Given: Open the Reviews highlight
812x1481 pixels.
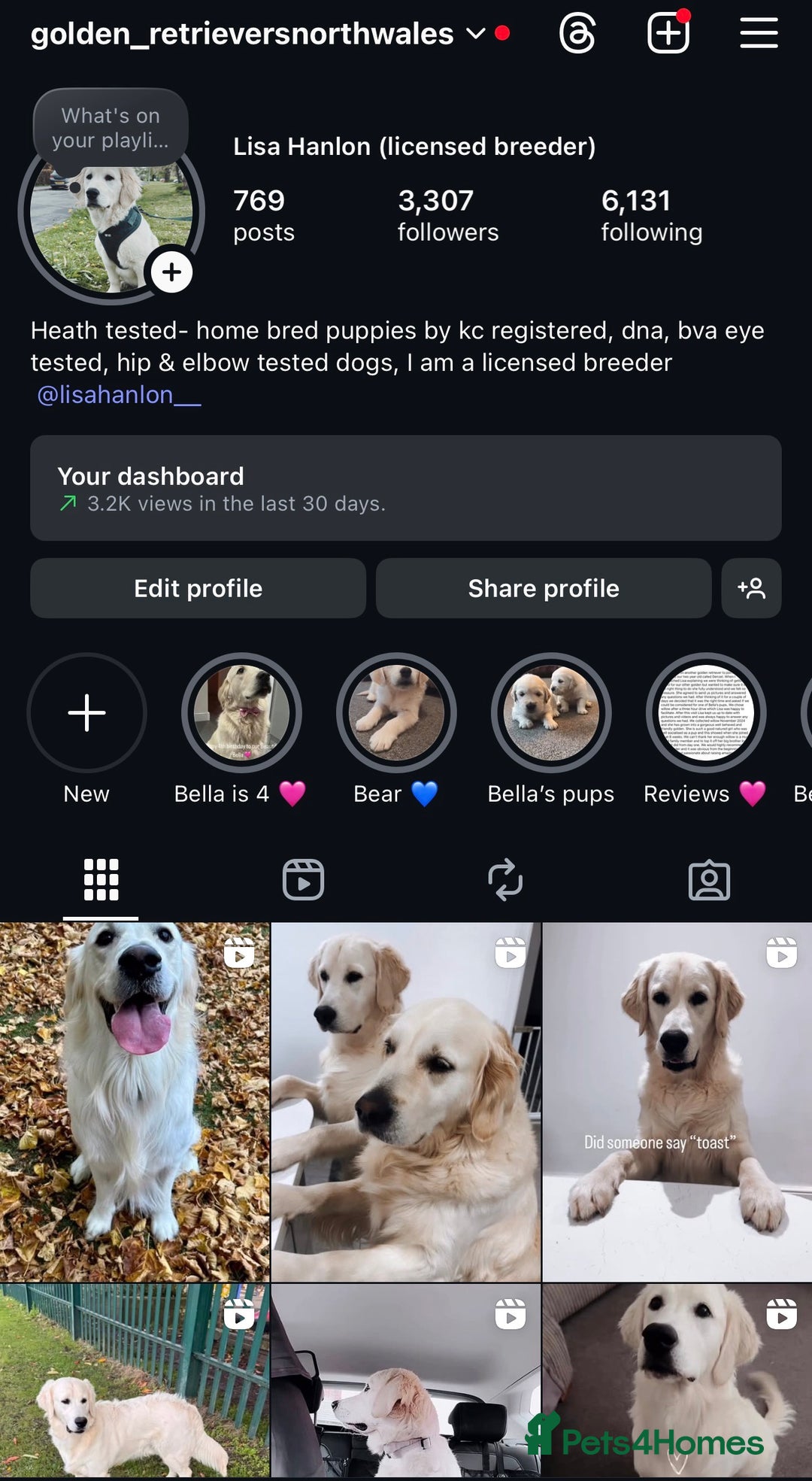Looking at the screenshot, I should point(705,713).
